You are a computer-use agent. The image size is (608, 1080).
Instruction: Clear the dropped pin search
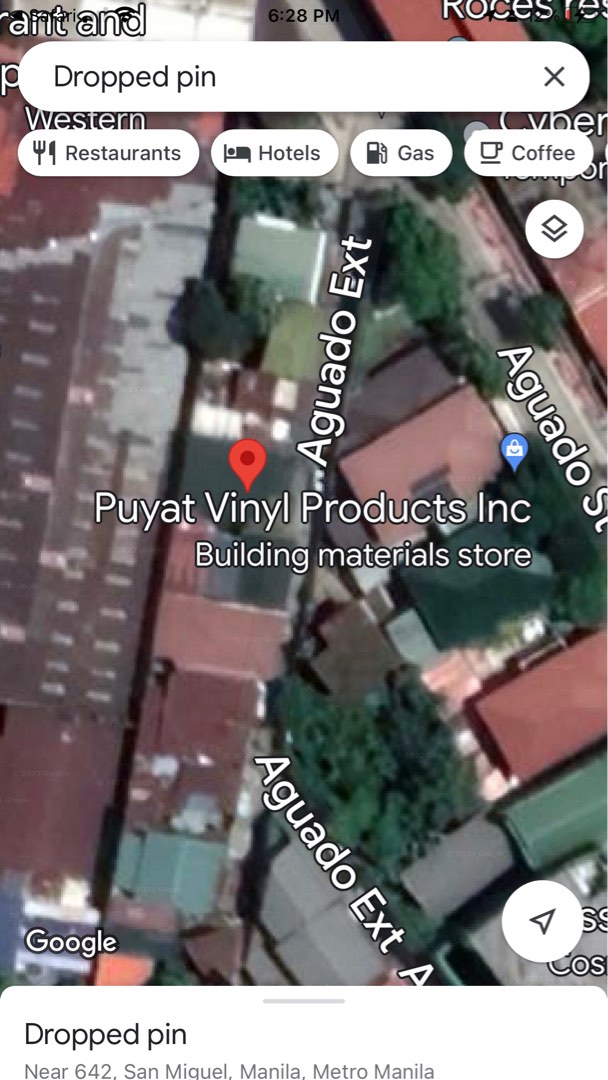[x=554, y=77]
